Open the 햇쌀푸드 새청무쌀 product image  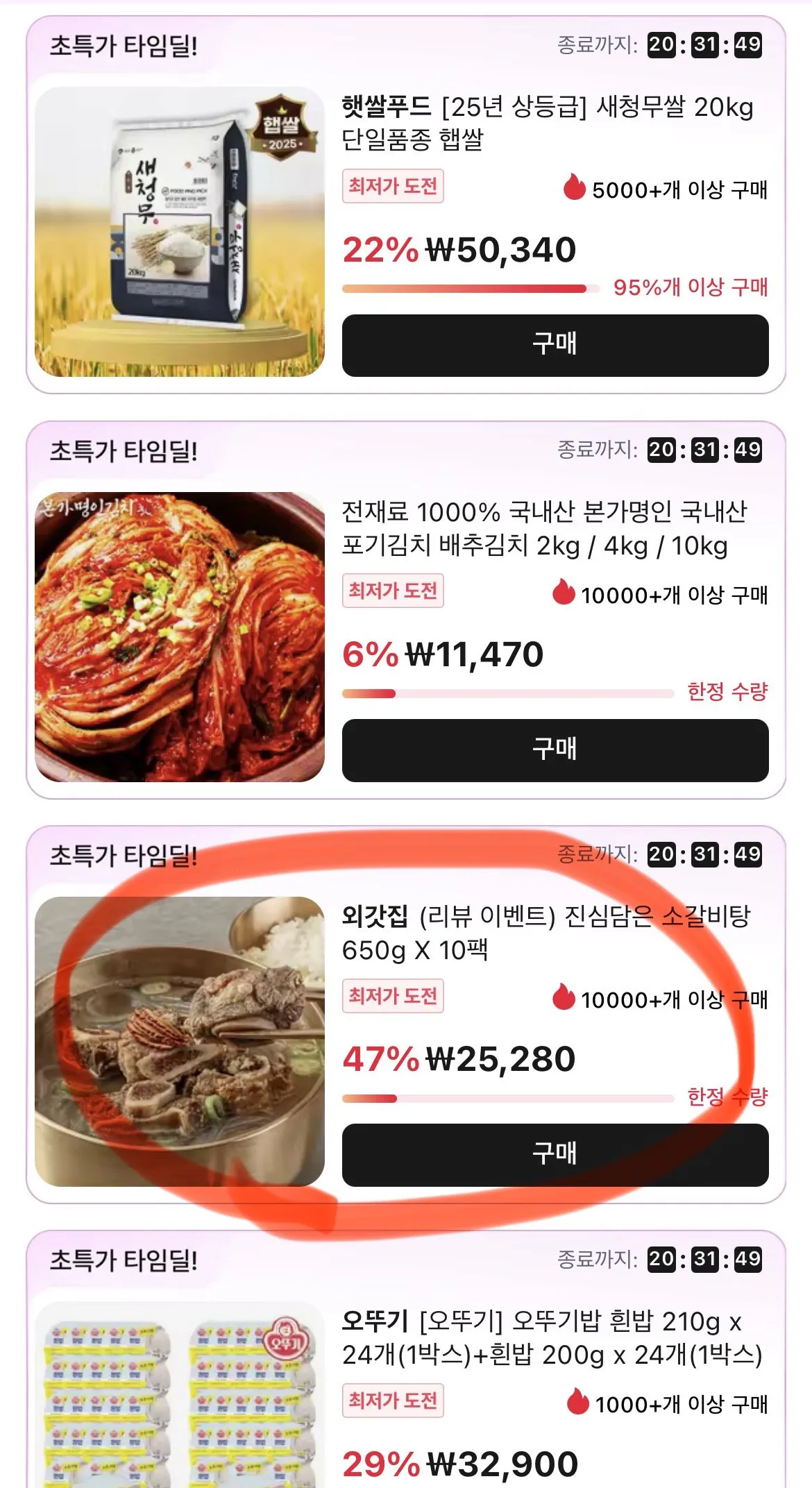[x=180, y=232]
